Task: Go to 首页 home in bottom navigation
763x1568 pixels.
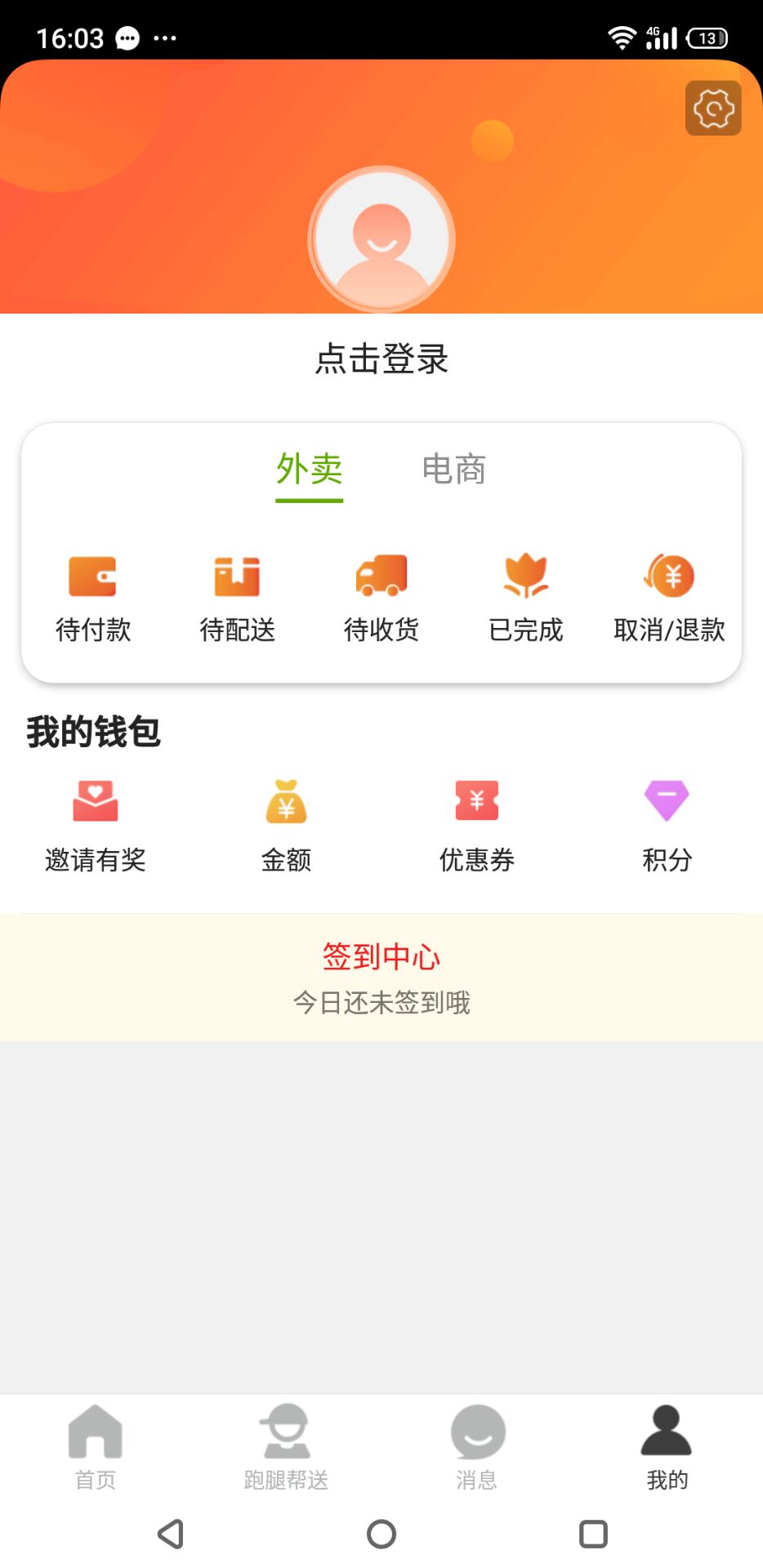Action: click(95, 1450)
